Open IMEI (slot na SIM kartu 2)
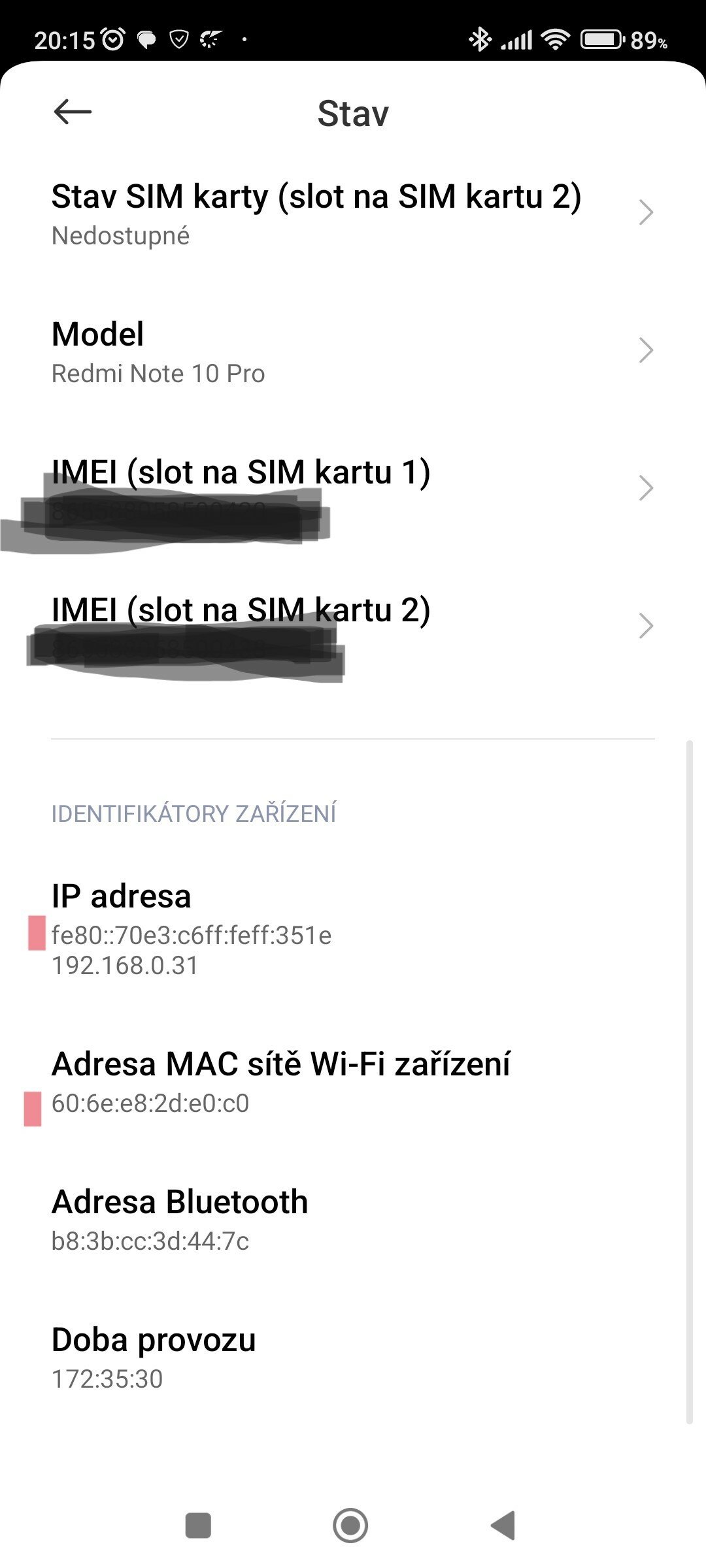This screenshot has width=706, height=1568. pyautogui.click(x=353, y=626)
